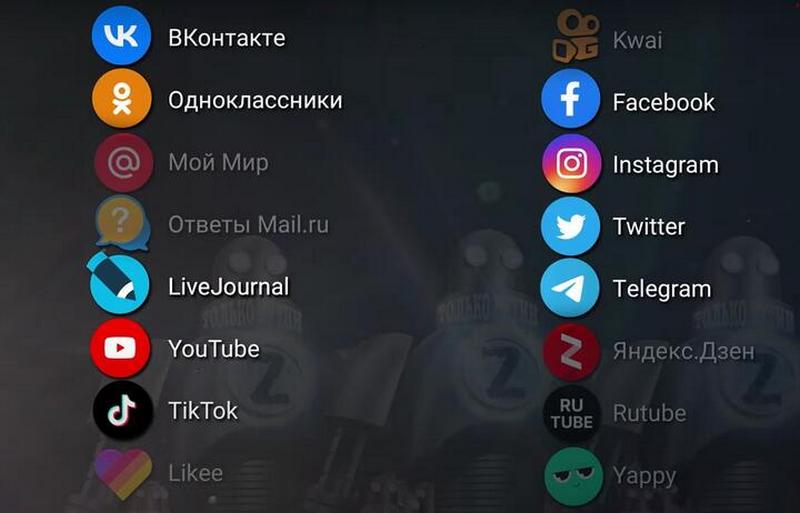This screenshot has width=800, height=513.
Task: Open the Yappy item
Action: click(x=644, y=475)
